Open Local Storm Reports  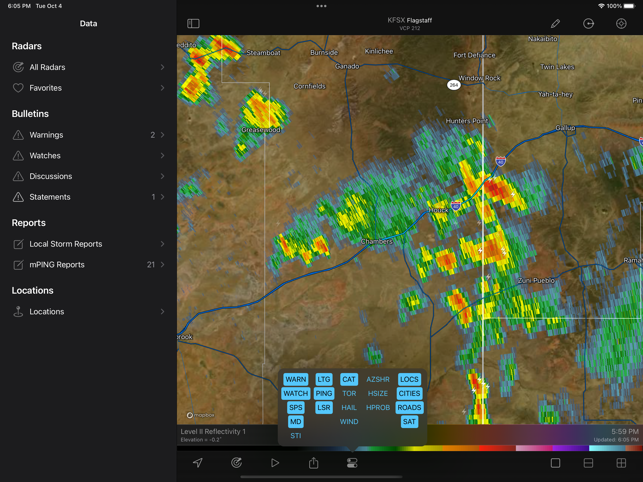point(88,244)
